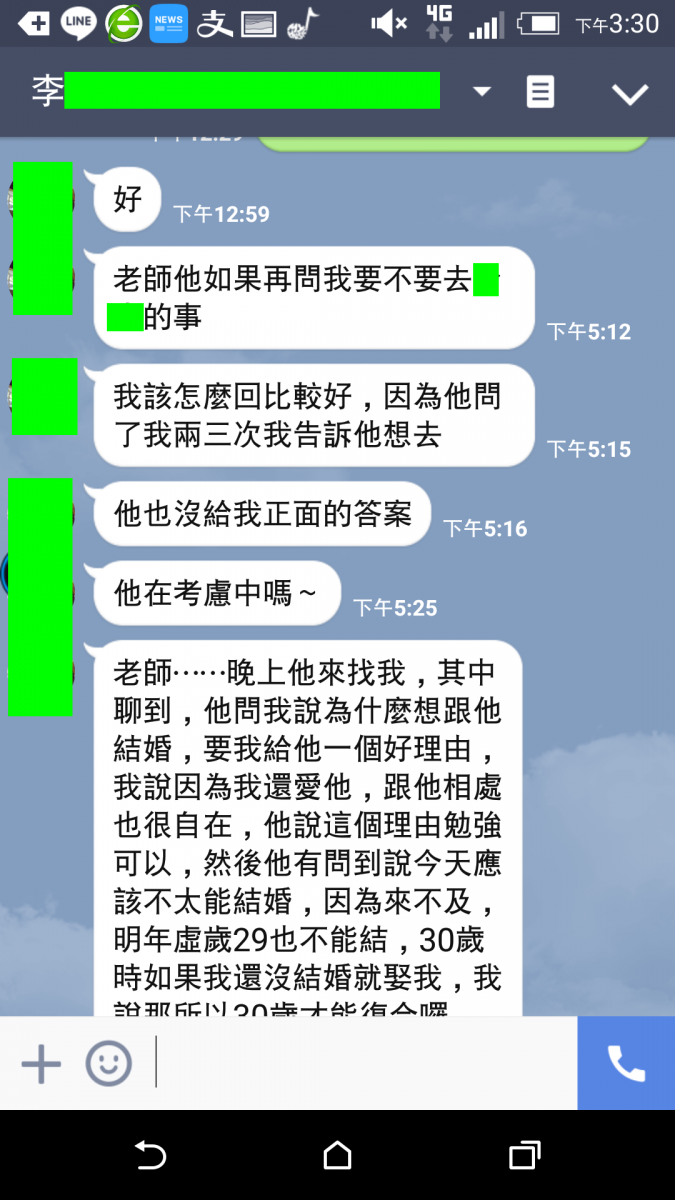Image resolution: width=675 pixels, height=1200 pixels.
Task: Open the notes icon in header
Action: point(540,92)
